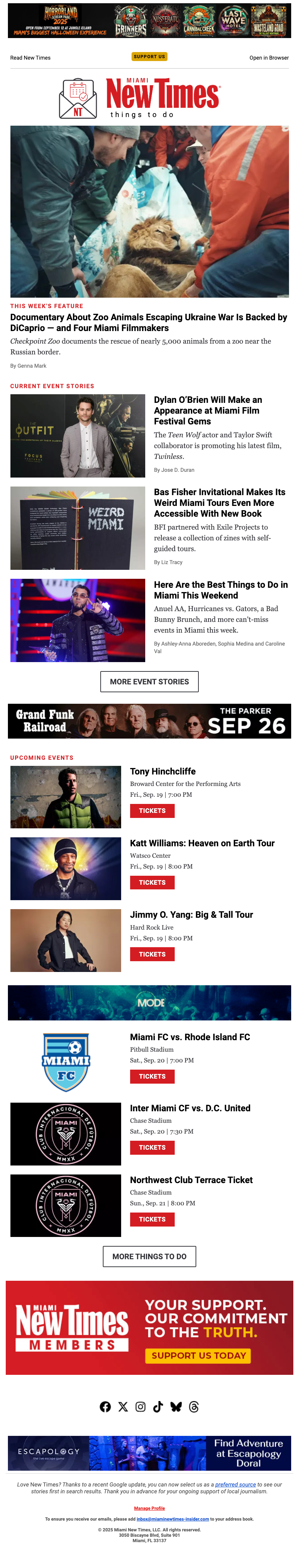Get tickets for Miami FC vs. Rhode Island

click(x=152, y=1076)
